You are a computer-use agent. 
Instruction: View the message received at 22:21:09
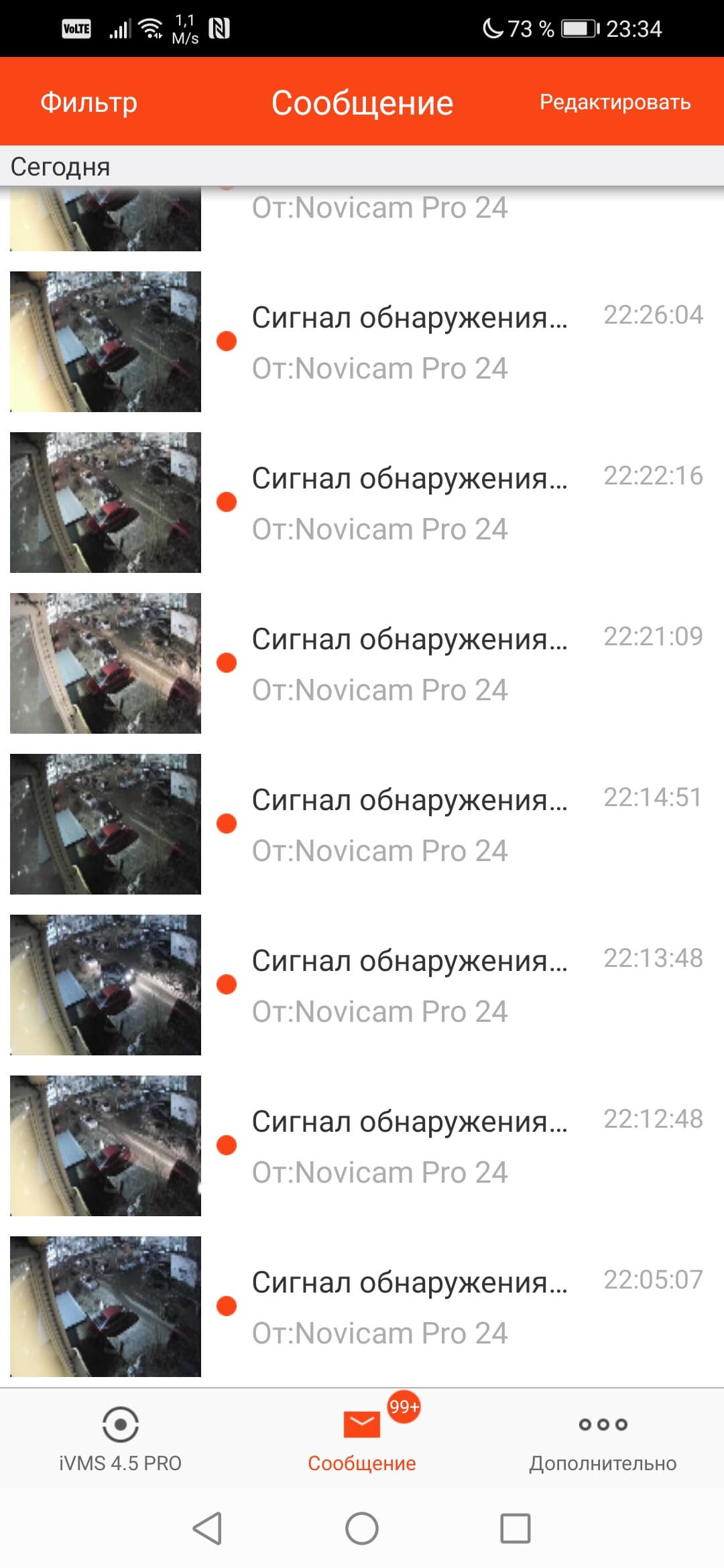tap(409, 663)
